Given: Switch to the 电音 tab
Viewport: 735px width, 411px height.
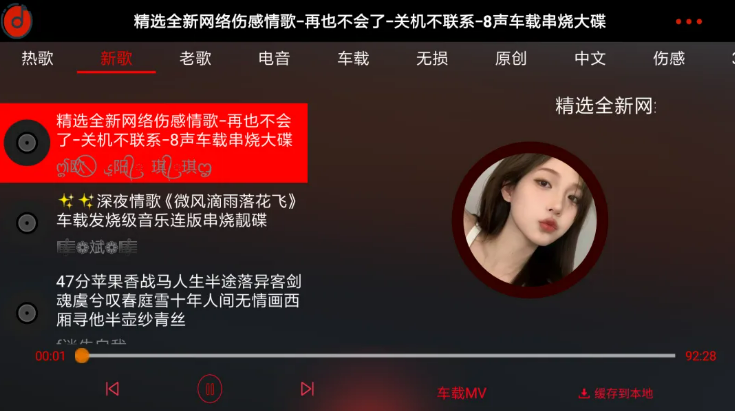Looking at the screenshot, I should 274,58.
